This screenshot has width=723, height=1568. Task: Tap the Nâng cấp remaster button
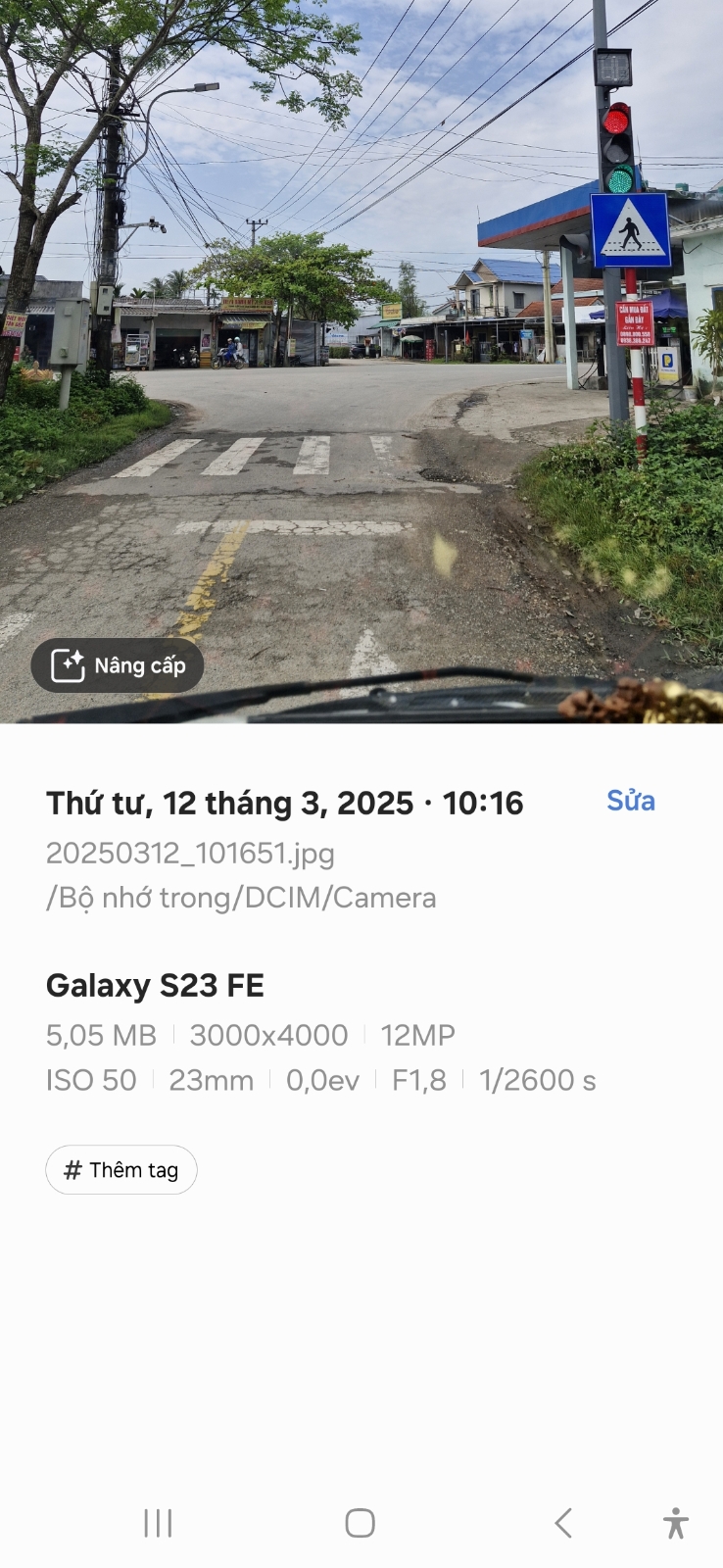(x=118, y=665)
